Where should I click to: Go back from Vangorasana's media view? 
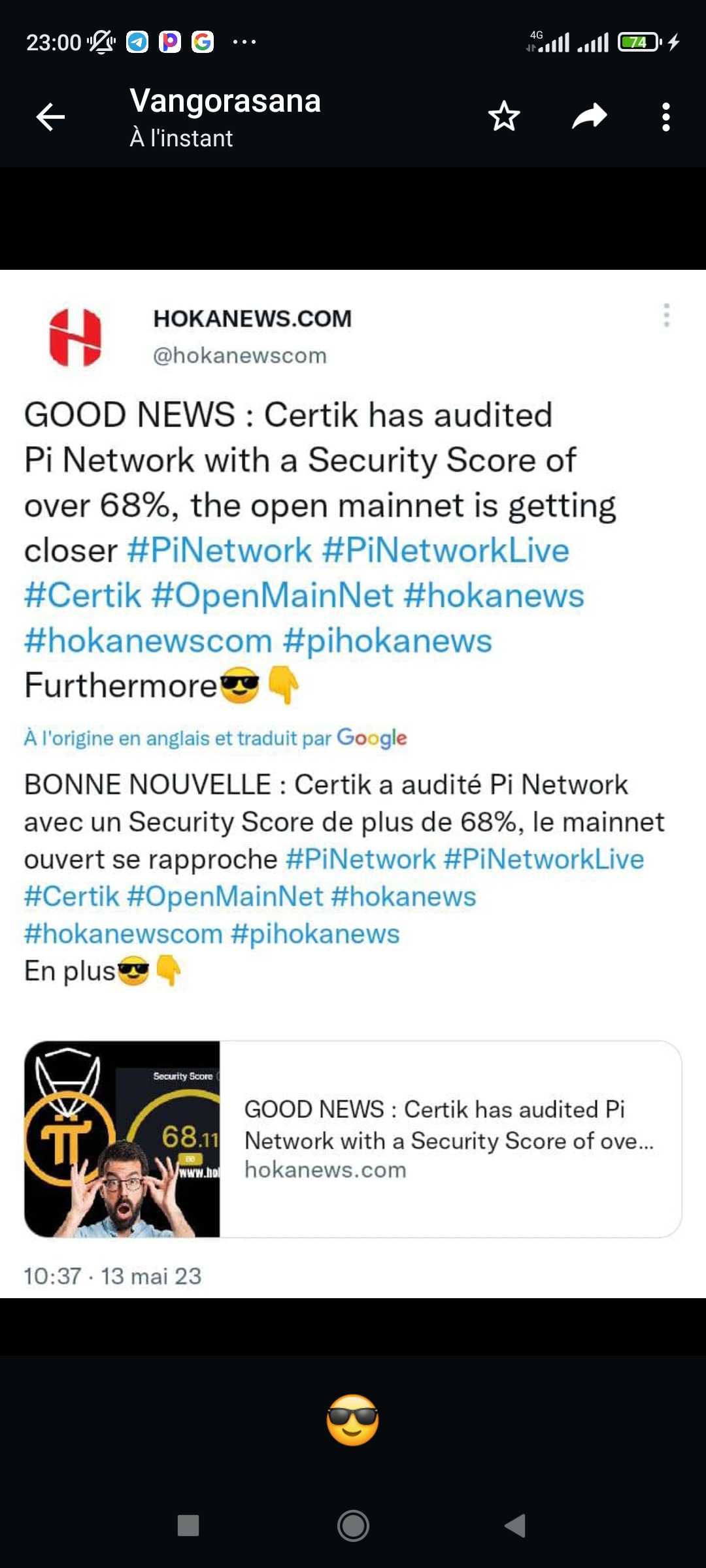coord(50,118)
